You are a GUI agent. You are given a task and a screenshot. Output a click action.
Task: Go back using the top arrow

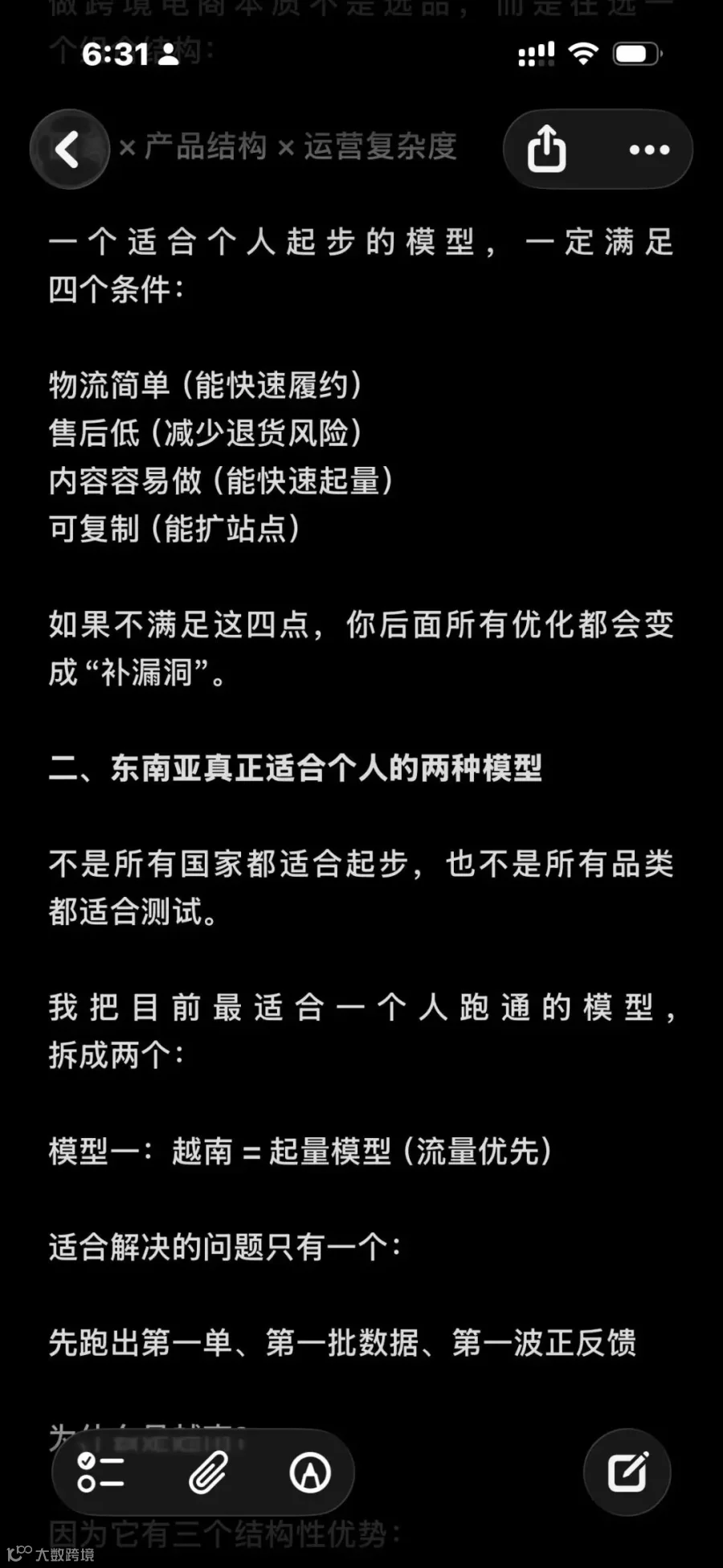(69, 149)
